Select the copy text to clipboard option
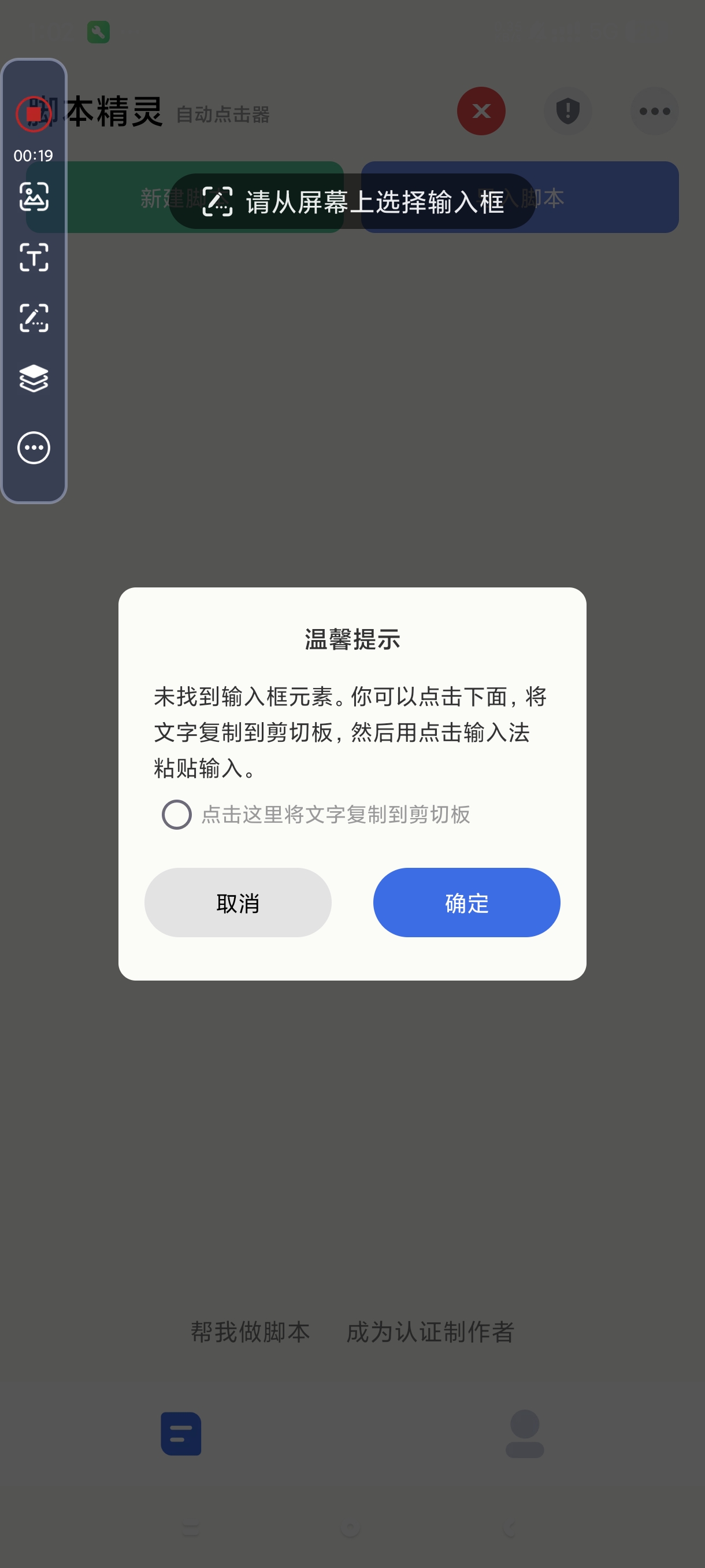This screenshot has height=1568, width=705. (x=177, y=814)
